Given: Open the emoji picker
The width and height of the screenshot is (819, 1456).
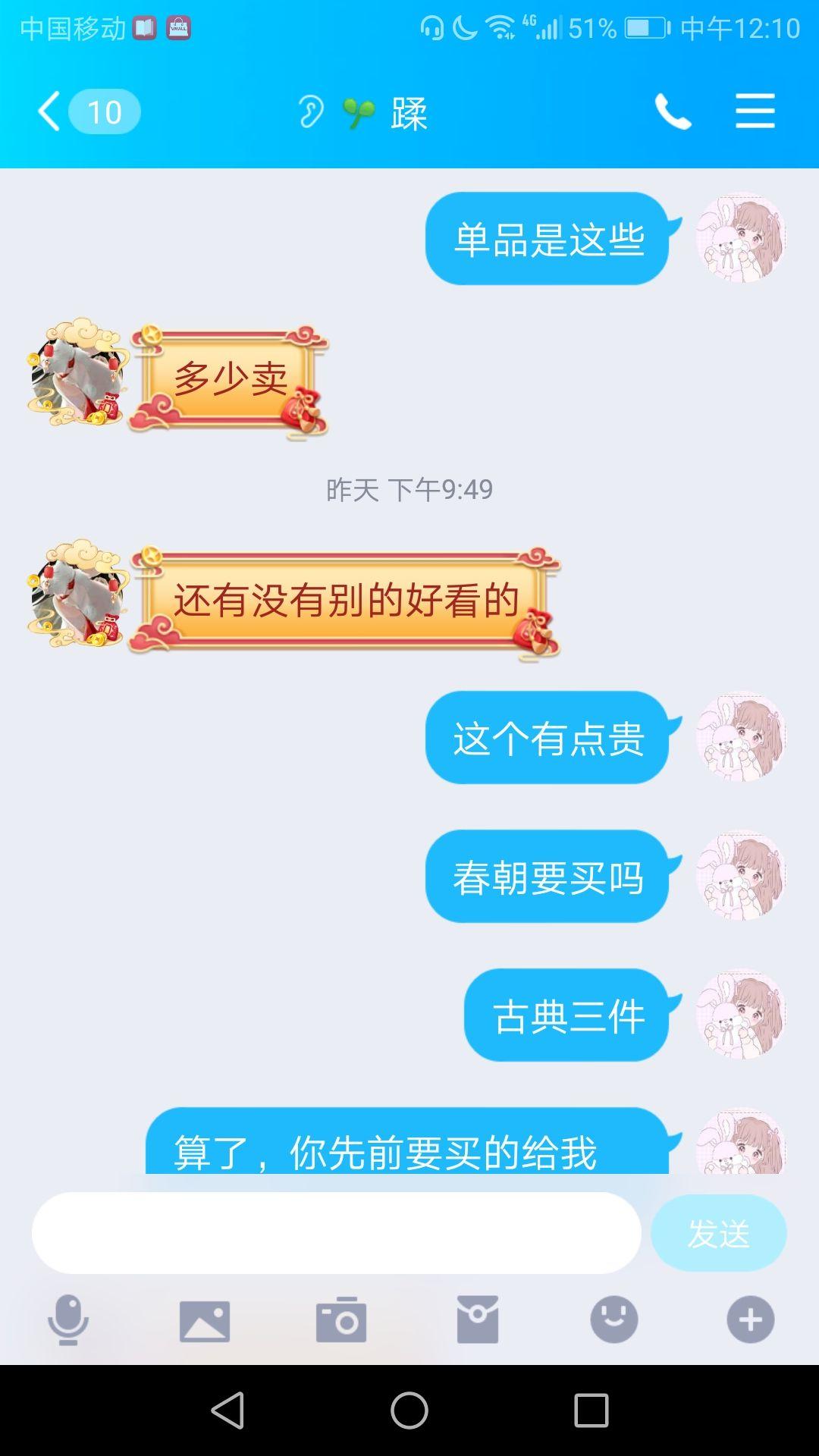Looking at the screenshot, I should 614,1319.
